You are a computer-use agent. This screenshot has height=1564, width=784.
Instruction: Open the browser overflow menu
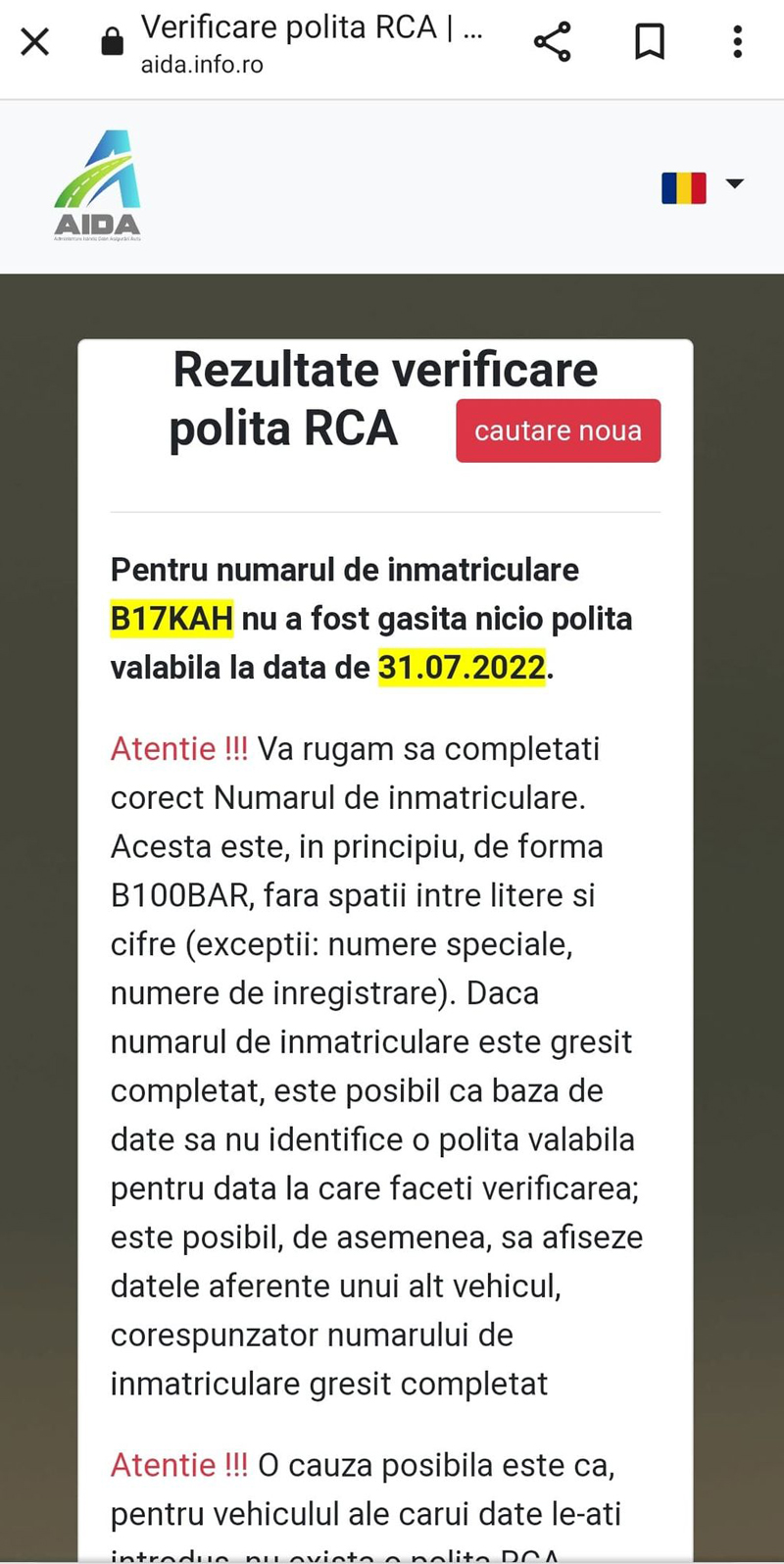[x=737, y=42]
